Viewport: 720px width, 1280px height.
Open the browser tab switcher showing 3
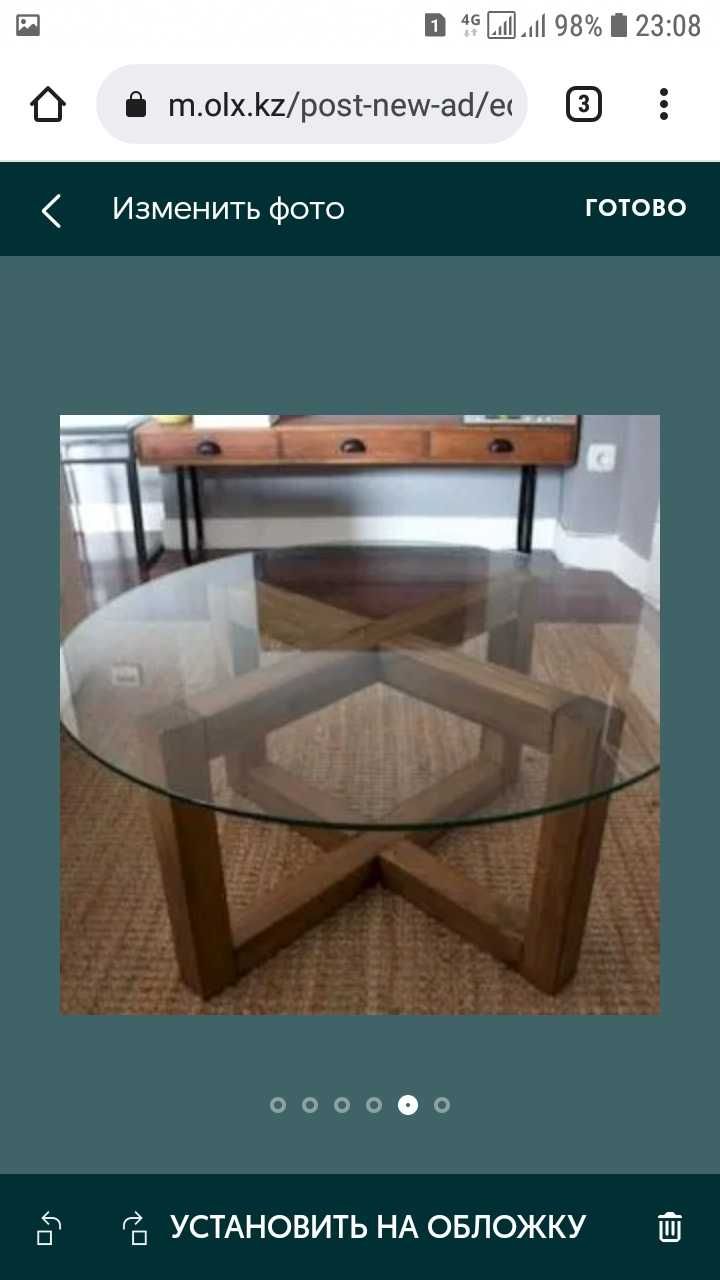click(583, 105)
